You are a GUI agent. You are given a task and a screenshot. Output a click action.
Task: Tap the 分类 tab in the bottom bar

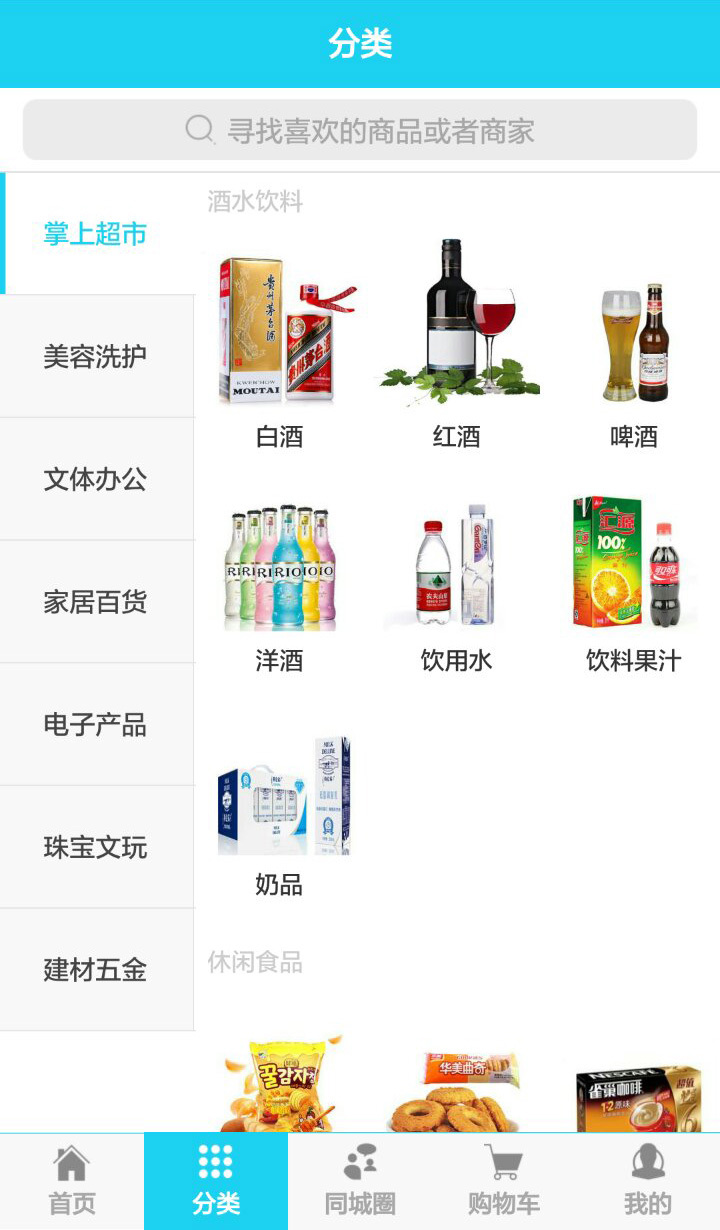[x=216, y=1181]
